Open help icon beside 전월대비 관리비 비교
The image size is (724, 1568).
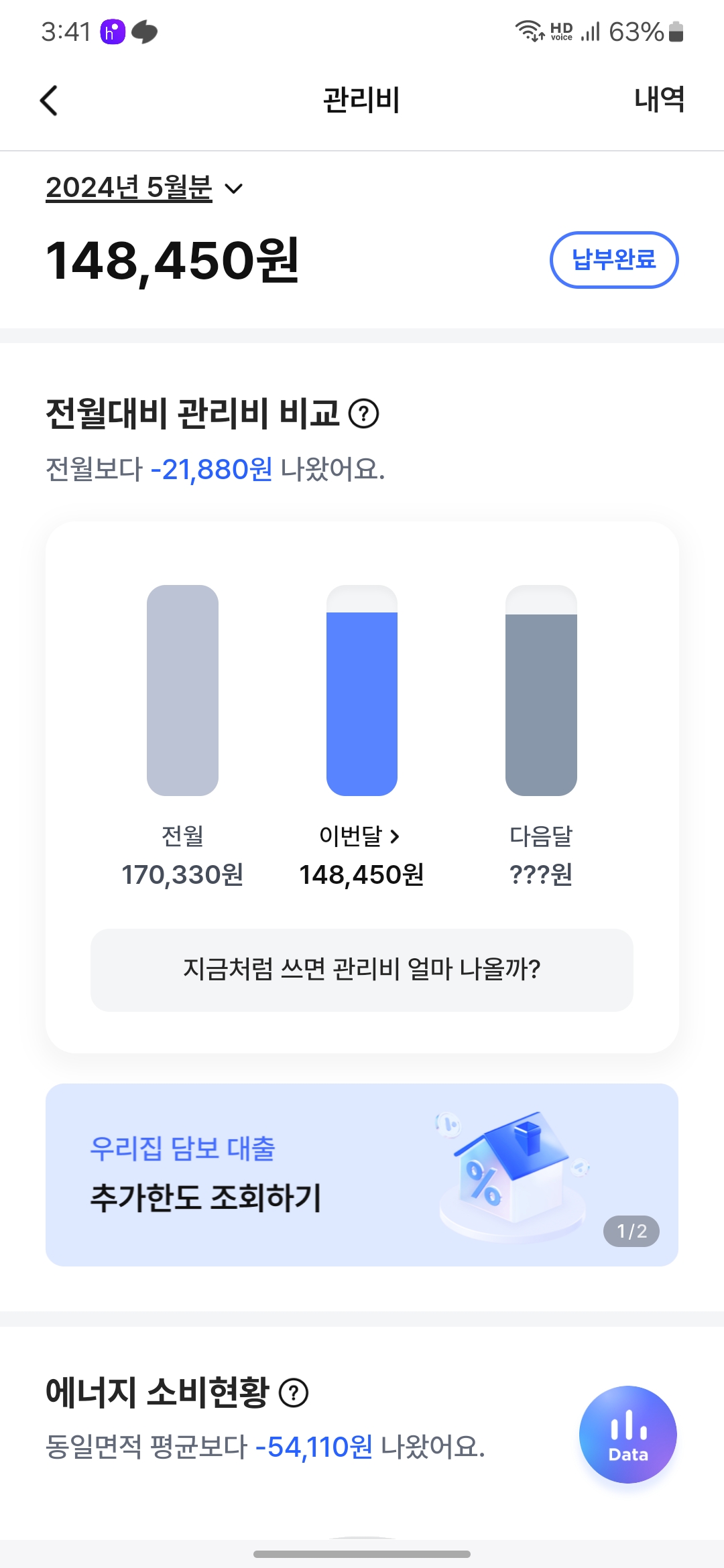(364, 413)
